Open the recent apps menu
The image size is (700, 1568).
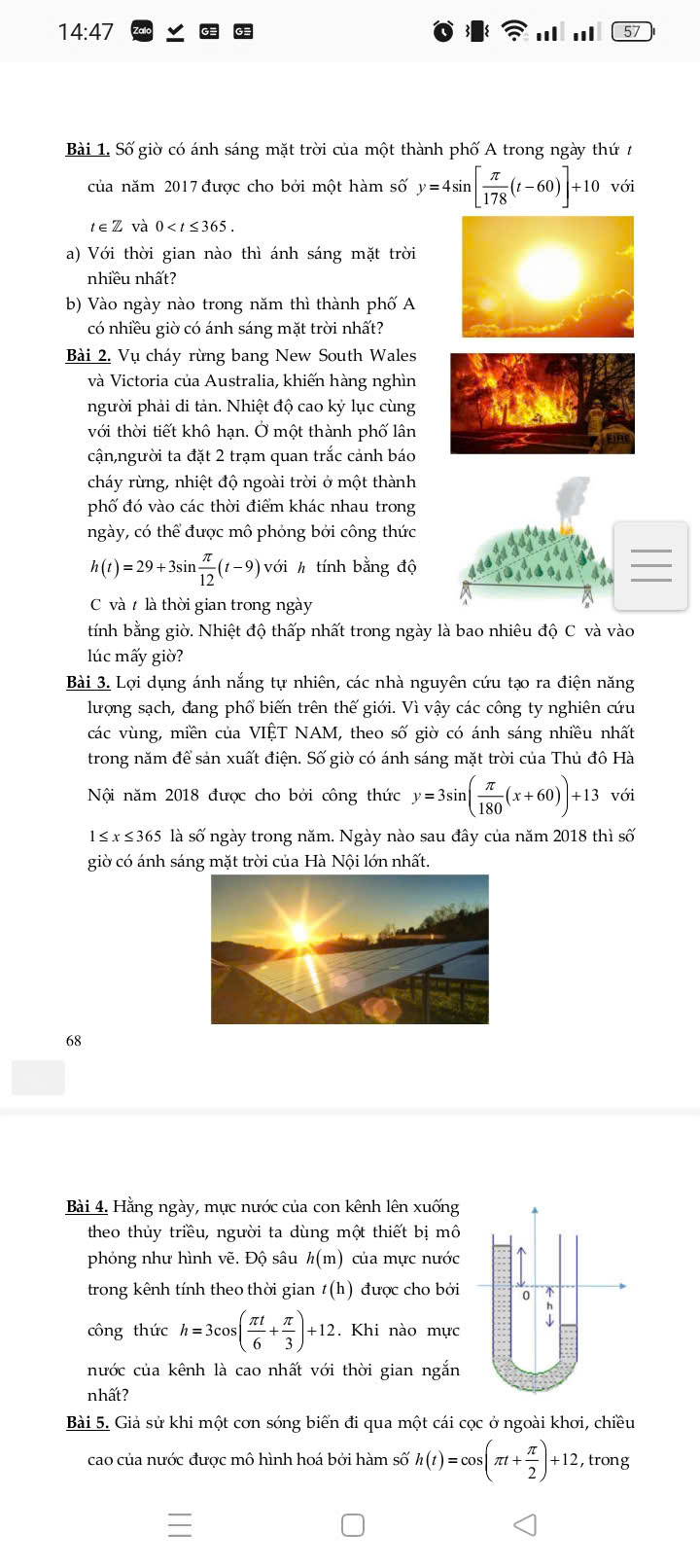(x=180, y=1524)
